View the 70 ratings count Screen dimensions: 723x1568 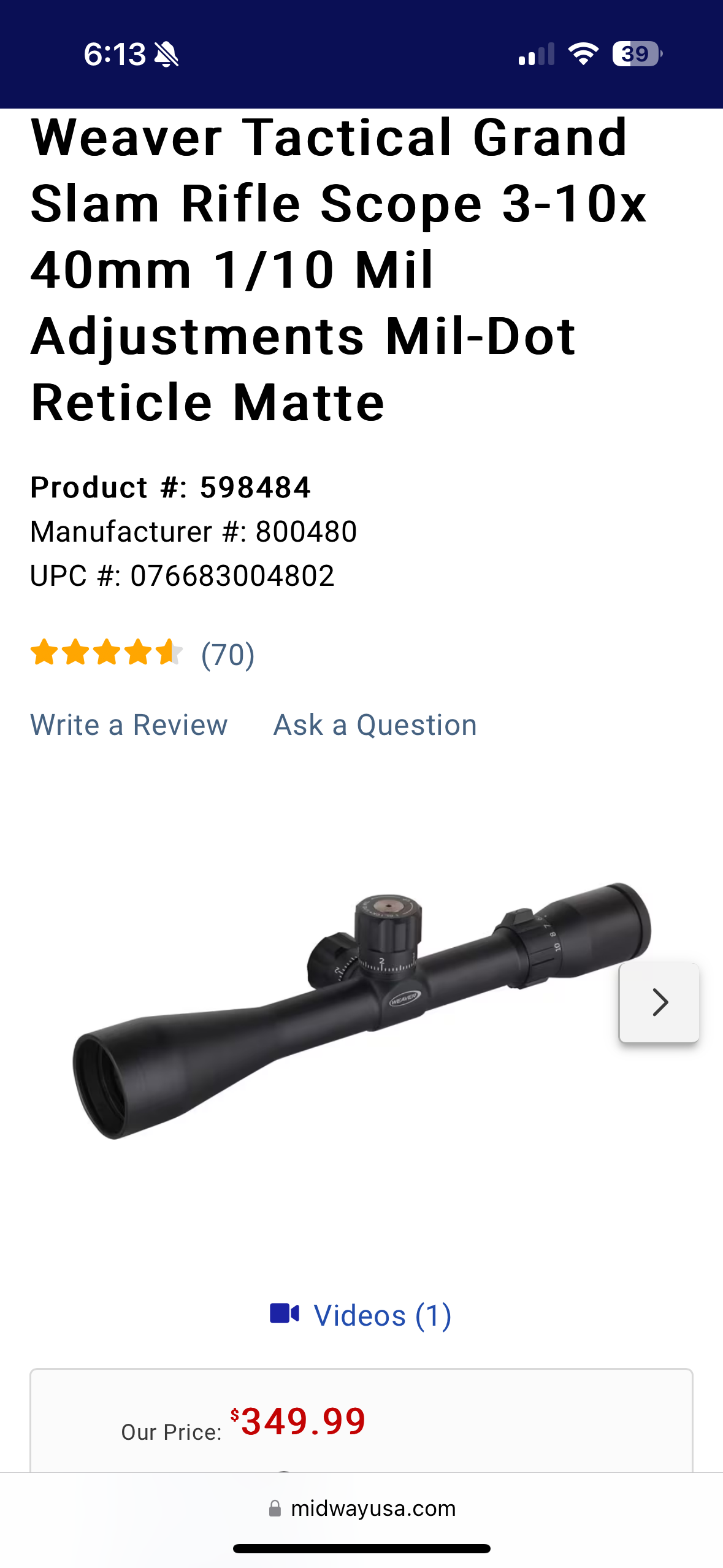pos(228,655)
